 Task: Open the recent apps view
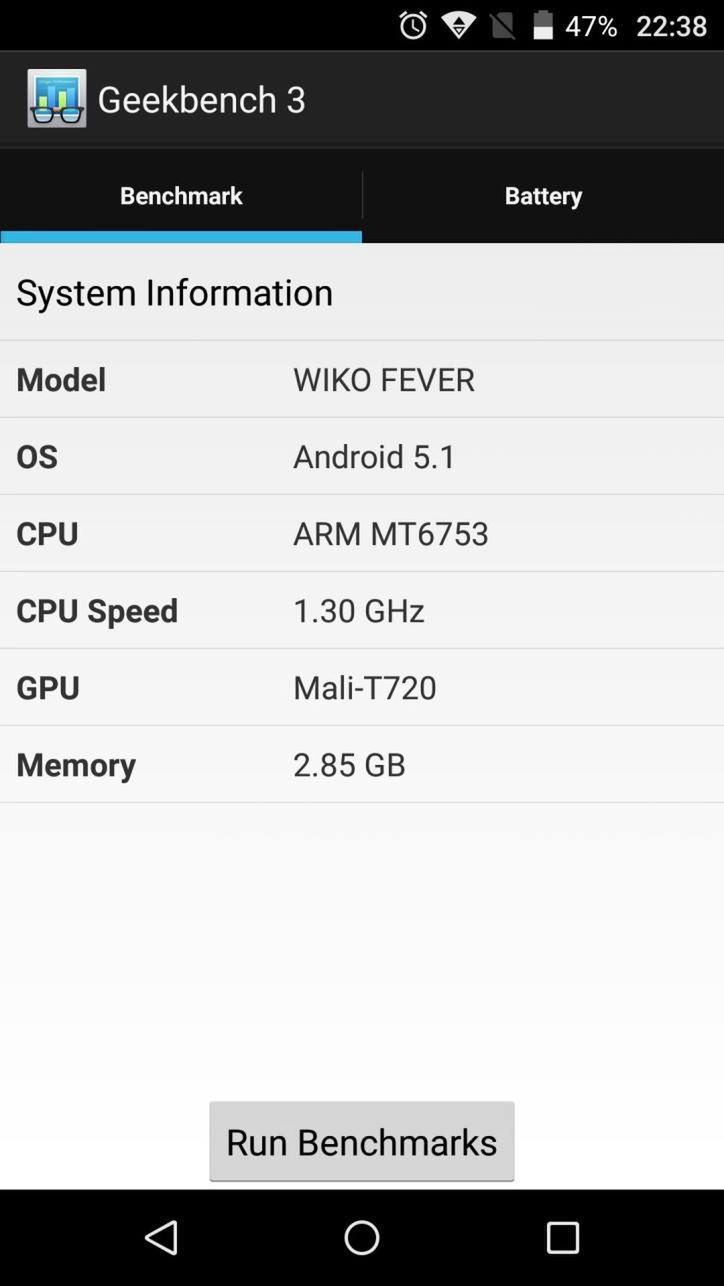point(562,1238)
